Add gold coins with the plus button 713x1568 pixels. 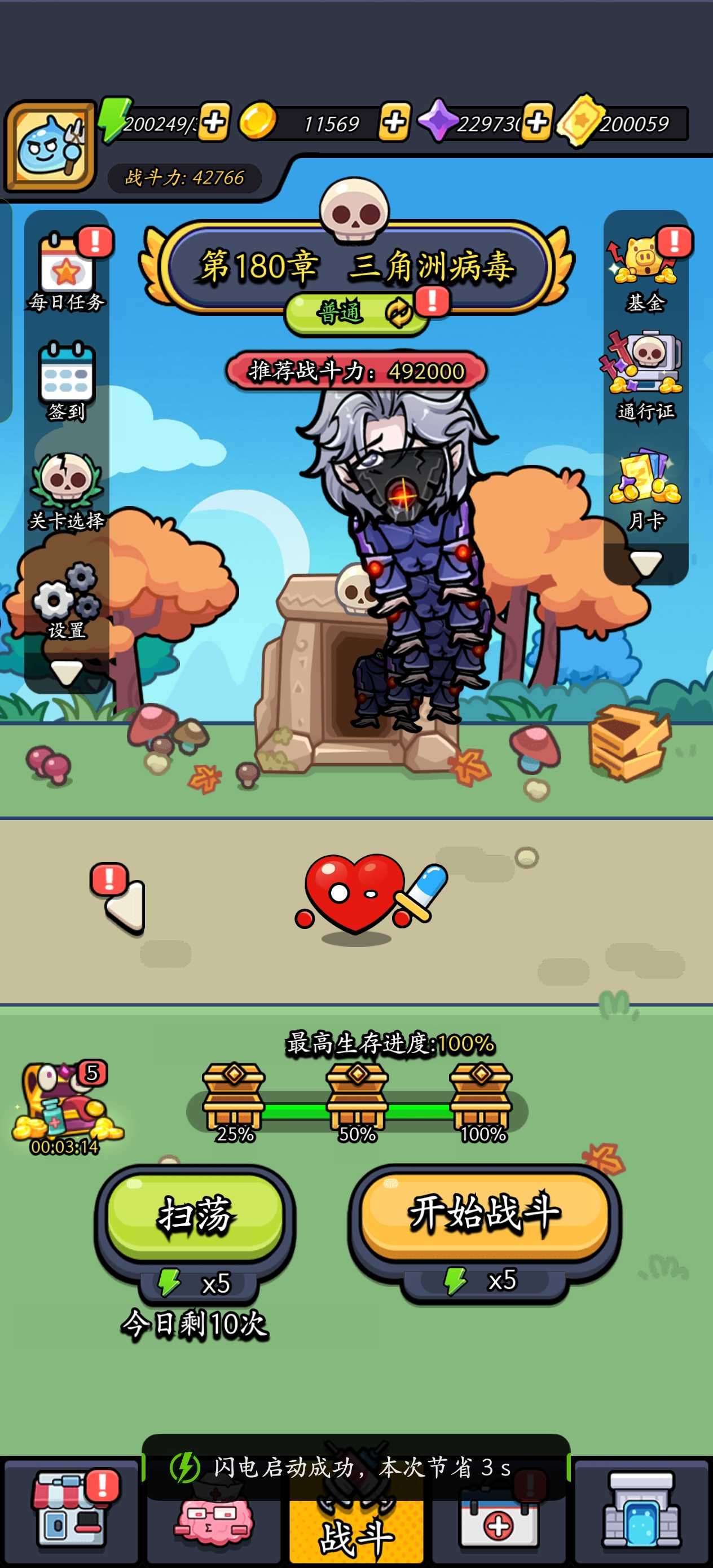(x=394, y=122)
